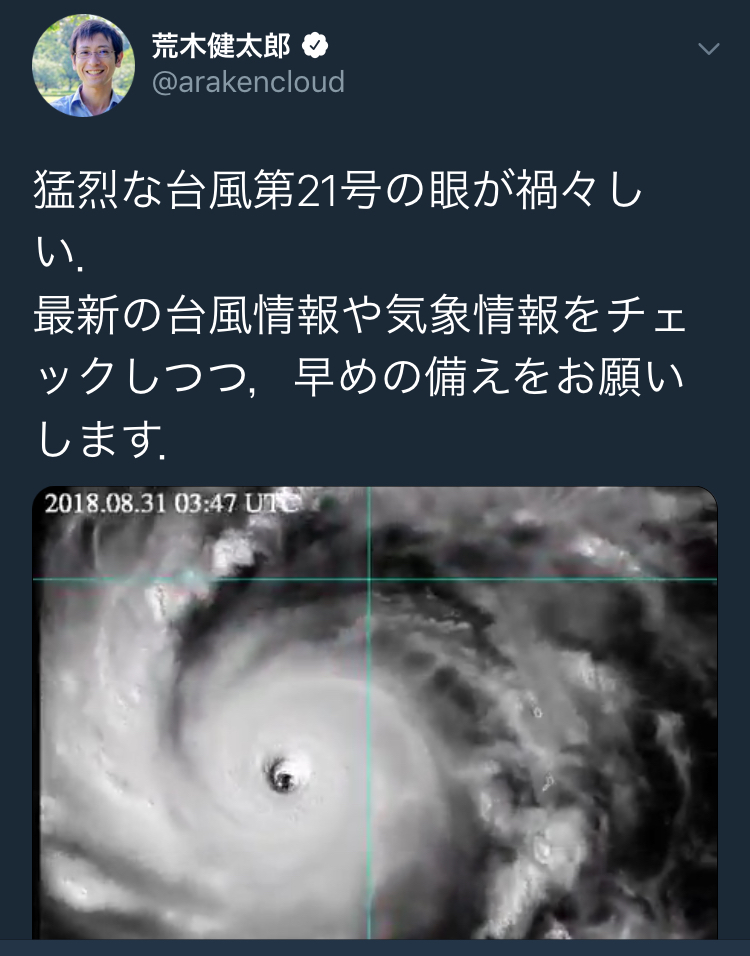Open the tweet options dropdown chevron

[708, 49]
